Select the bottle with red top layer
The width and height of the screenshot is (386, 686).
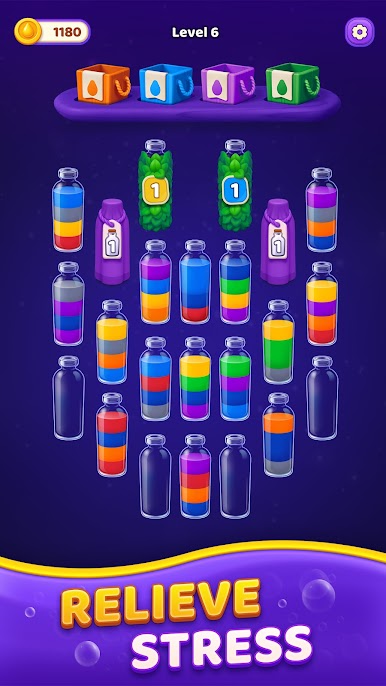point(112,434)
